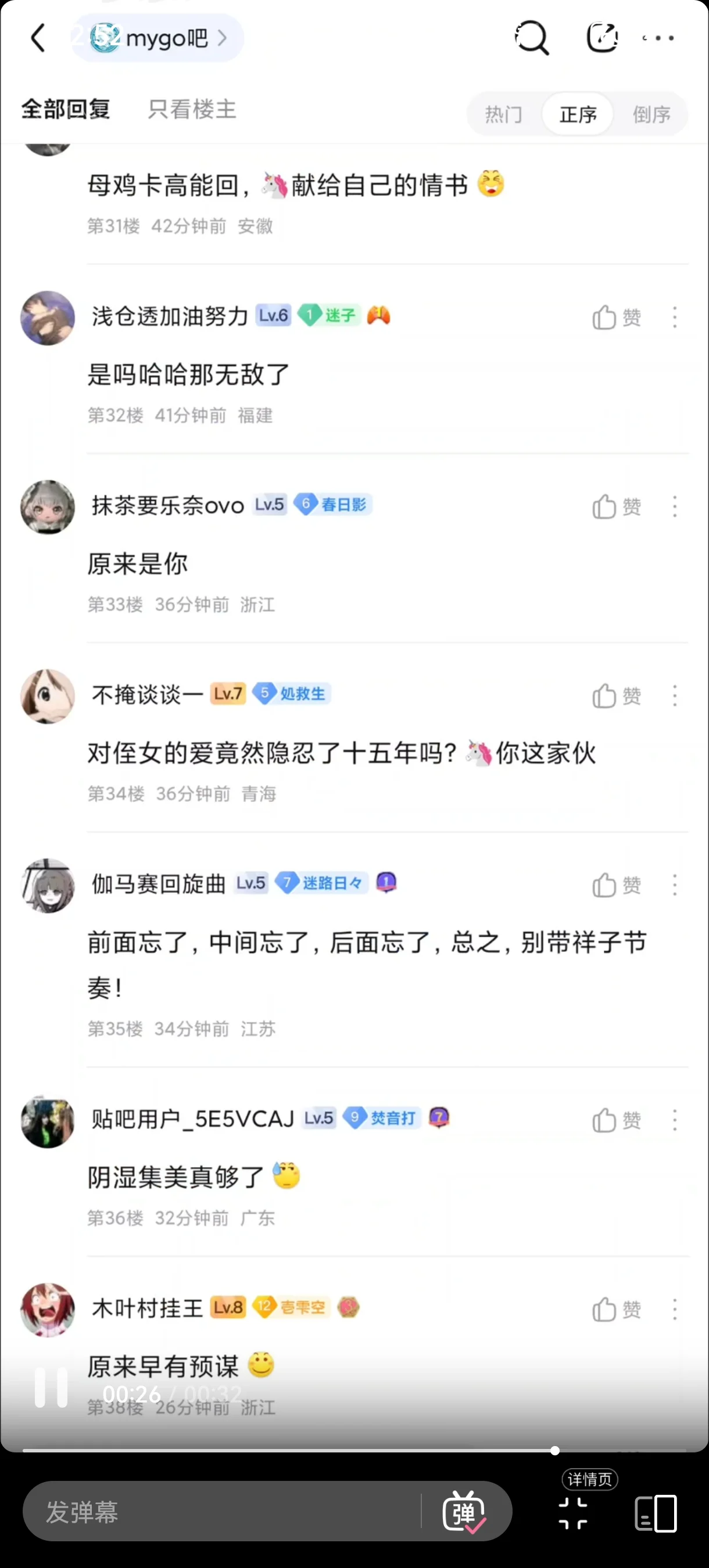
Task: Open the 发弹幕 input field
Action: point(219,1512)
